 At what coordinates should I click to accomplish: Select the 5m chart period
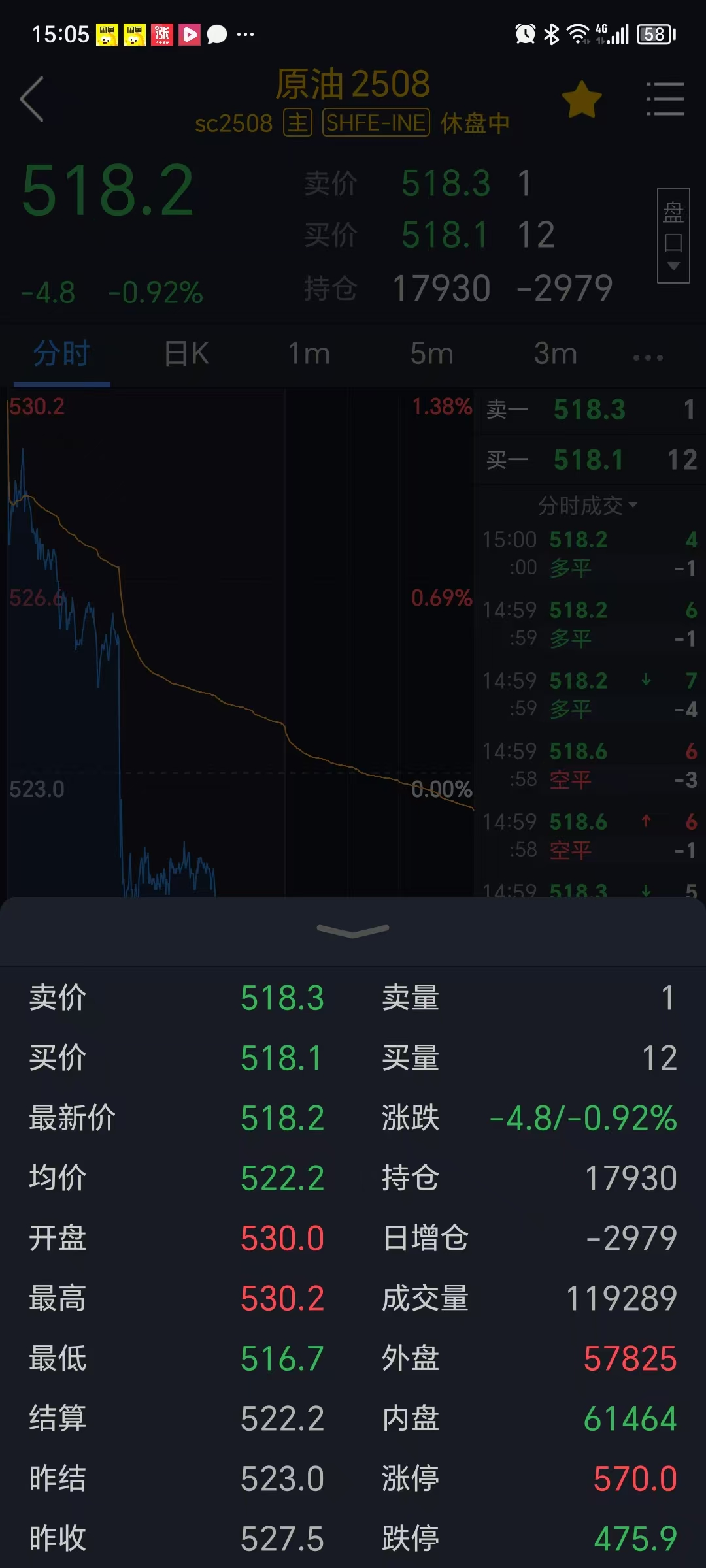[x=431, y=354]
